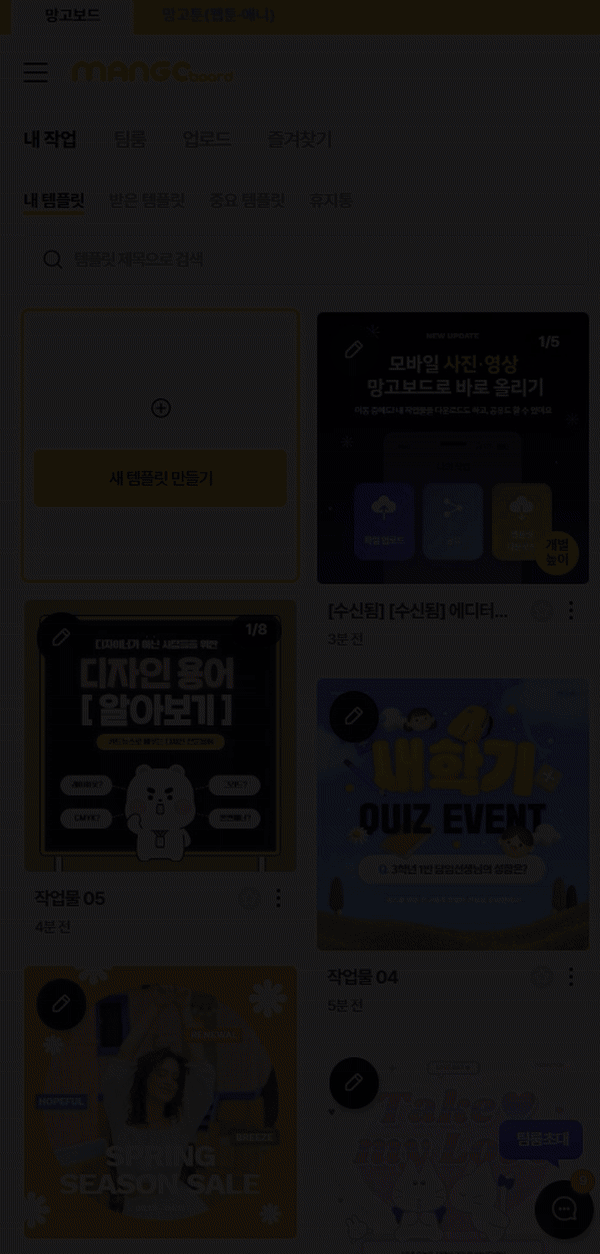
Task: Select the 중요 템플릿 sub-tab
Action: 247,200
